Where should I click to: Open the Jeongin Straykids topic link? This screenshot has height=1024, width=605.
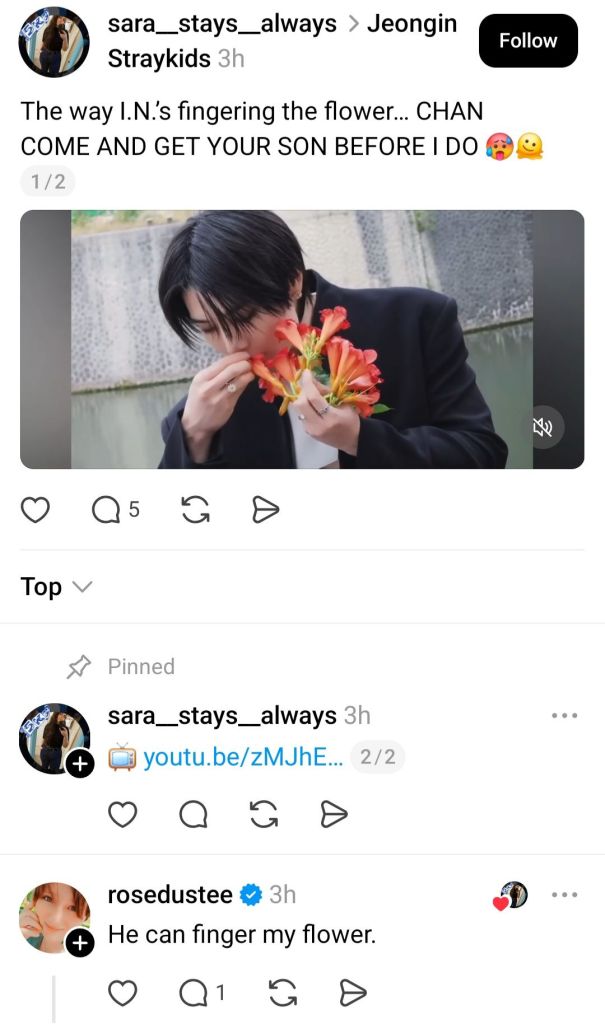click(x=411, y=25)
